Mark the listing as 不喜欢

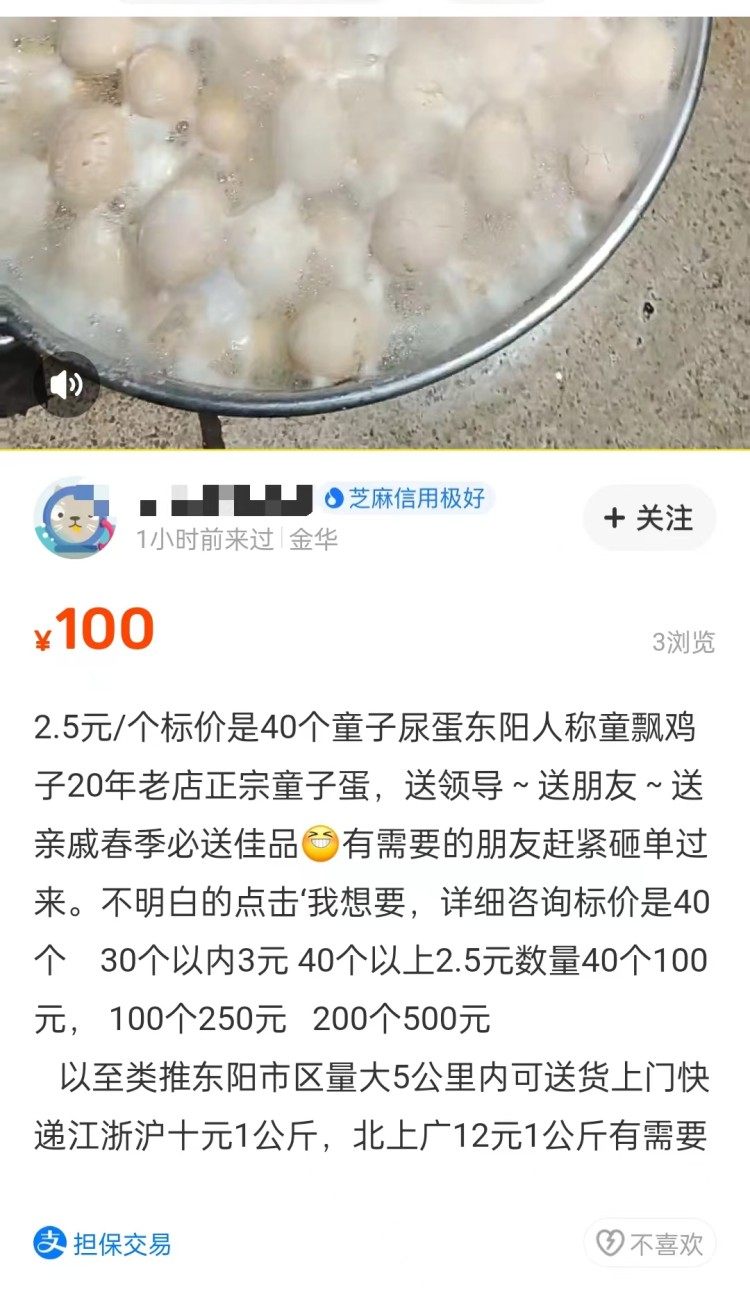click(650, 1243)
